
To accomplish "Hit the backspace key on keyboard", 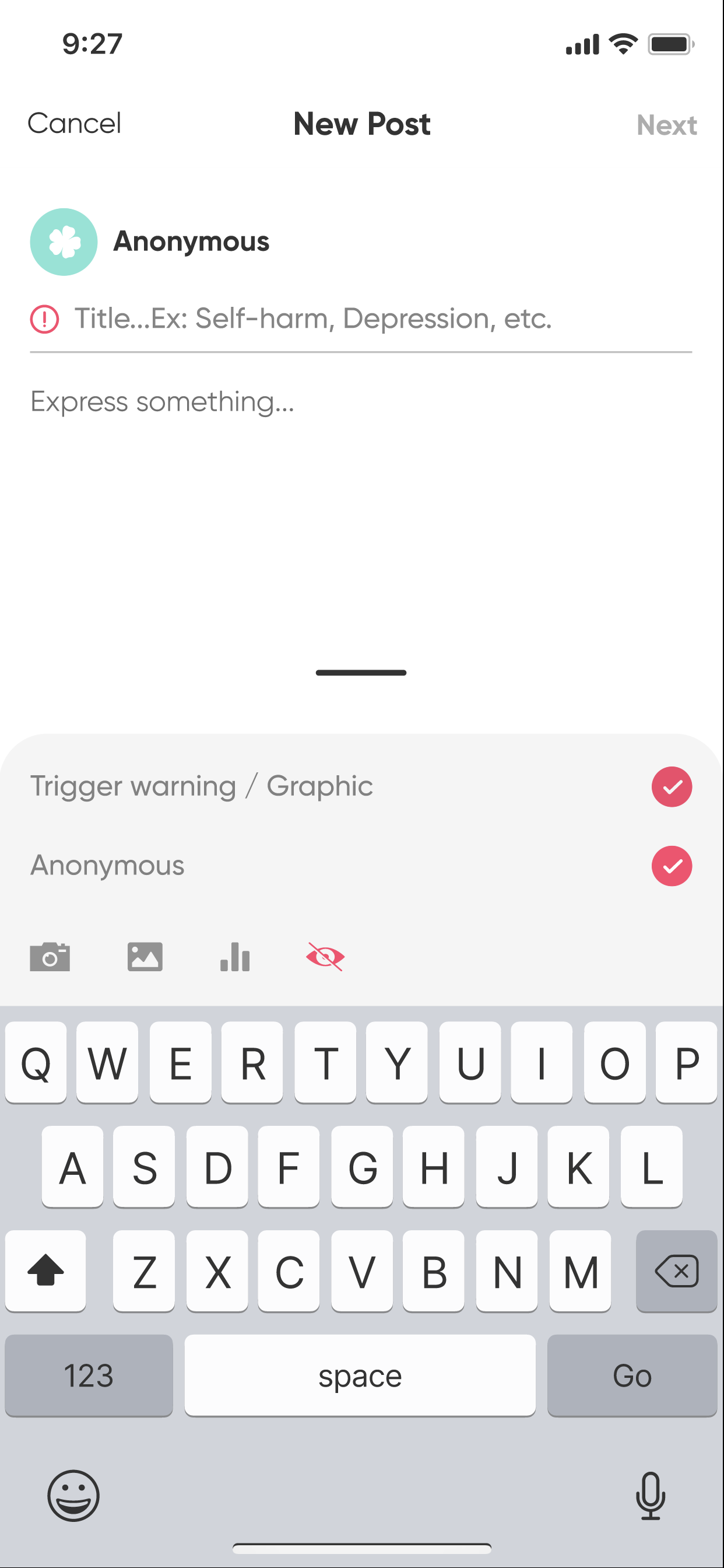I will [x=676, y=1271].
